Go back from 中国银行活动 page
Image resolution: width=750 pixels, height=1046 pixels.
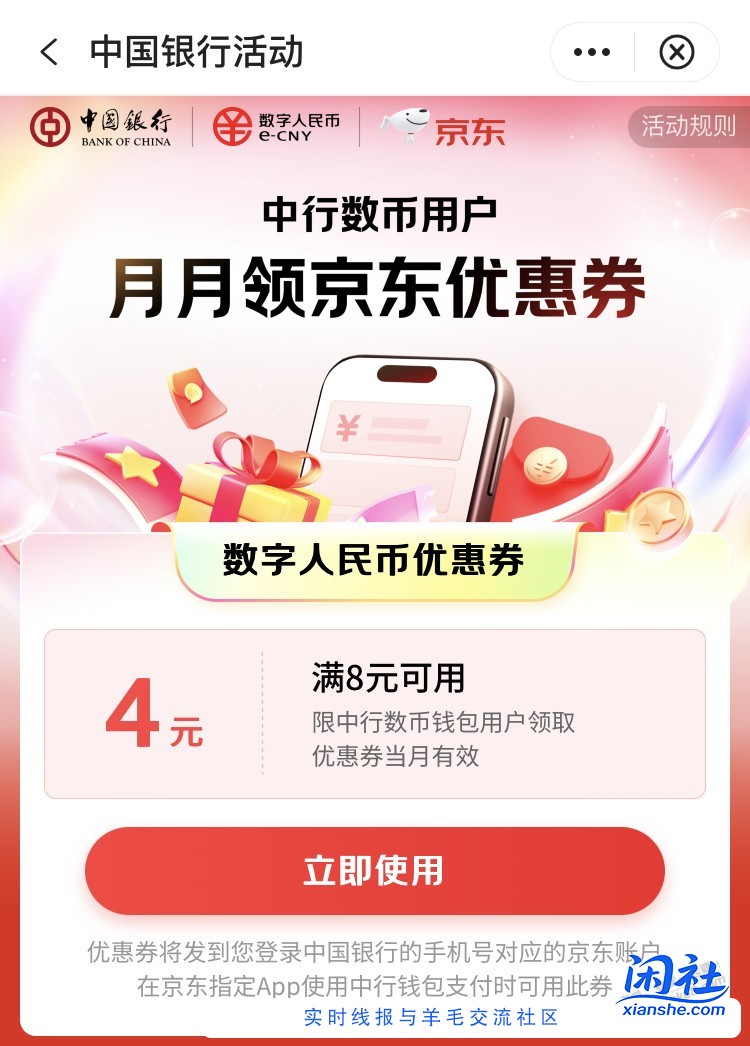(49, 52)
